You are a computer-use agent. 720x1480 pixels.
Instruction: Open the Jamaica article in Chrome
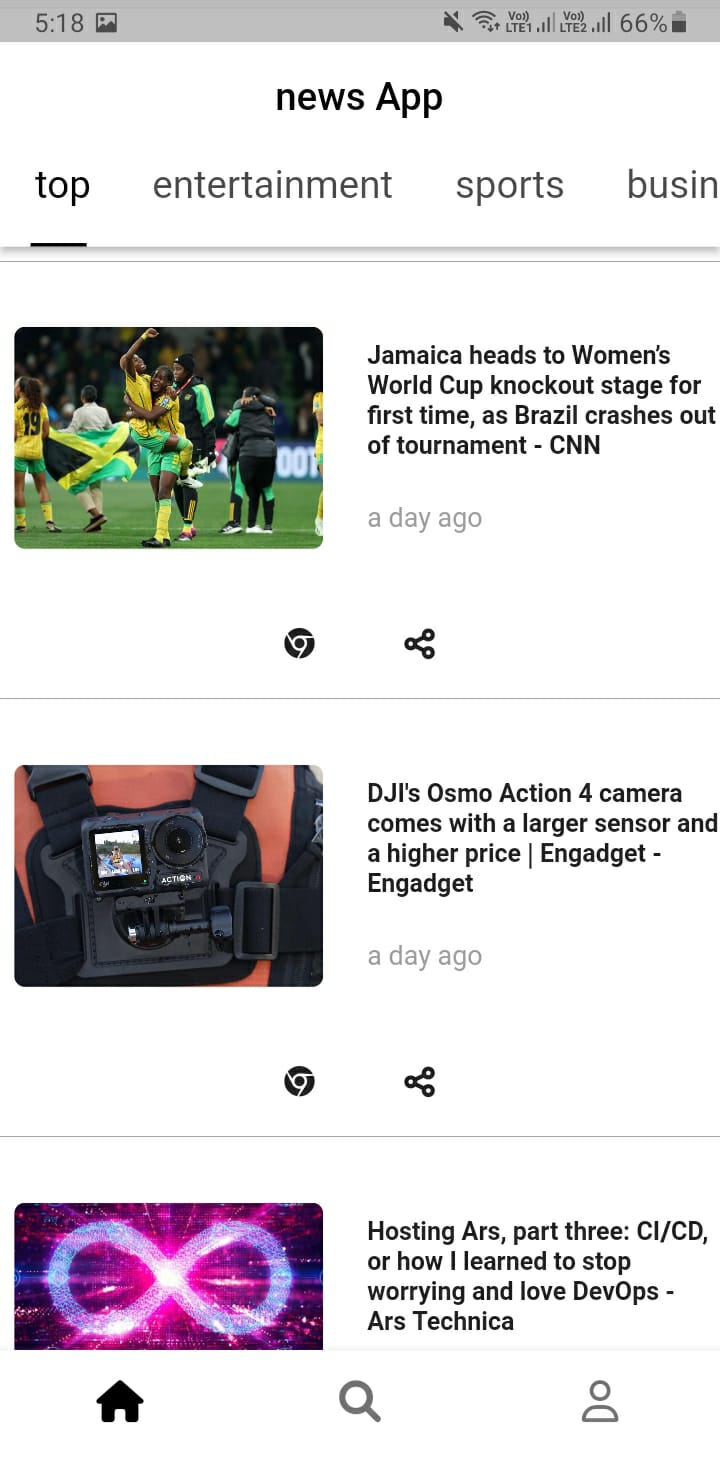coord(298,643)
